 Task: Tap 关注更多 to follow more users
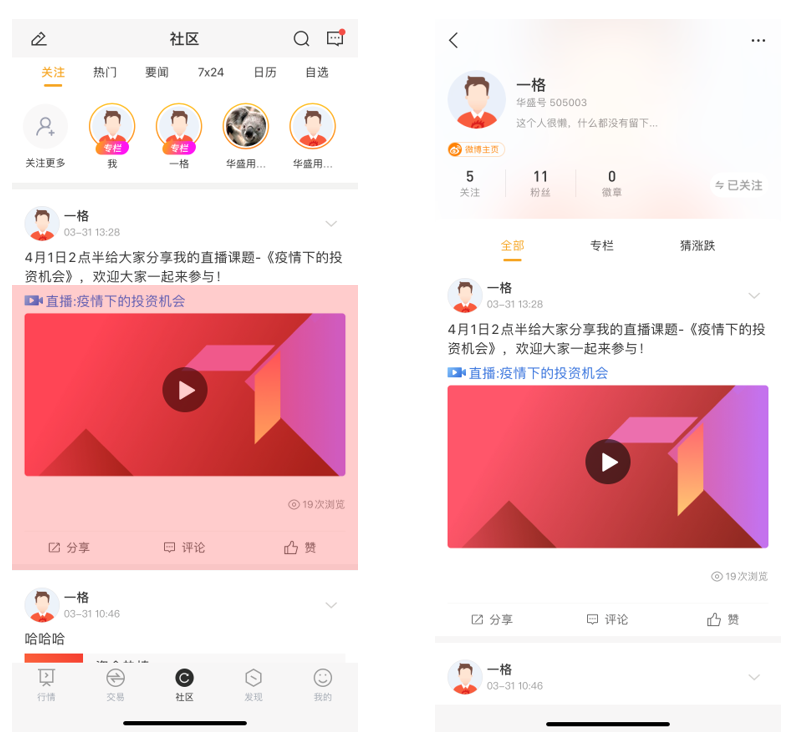46,137
